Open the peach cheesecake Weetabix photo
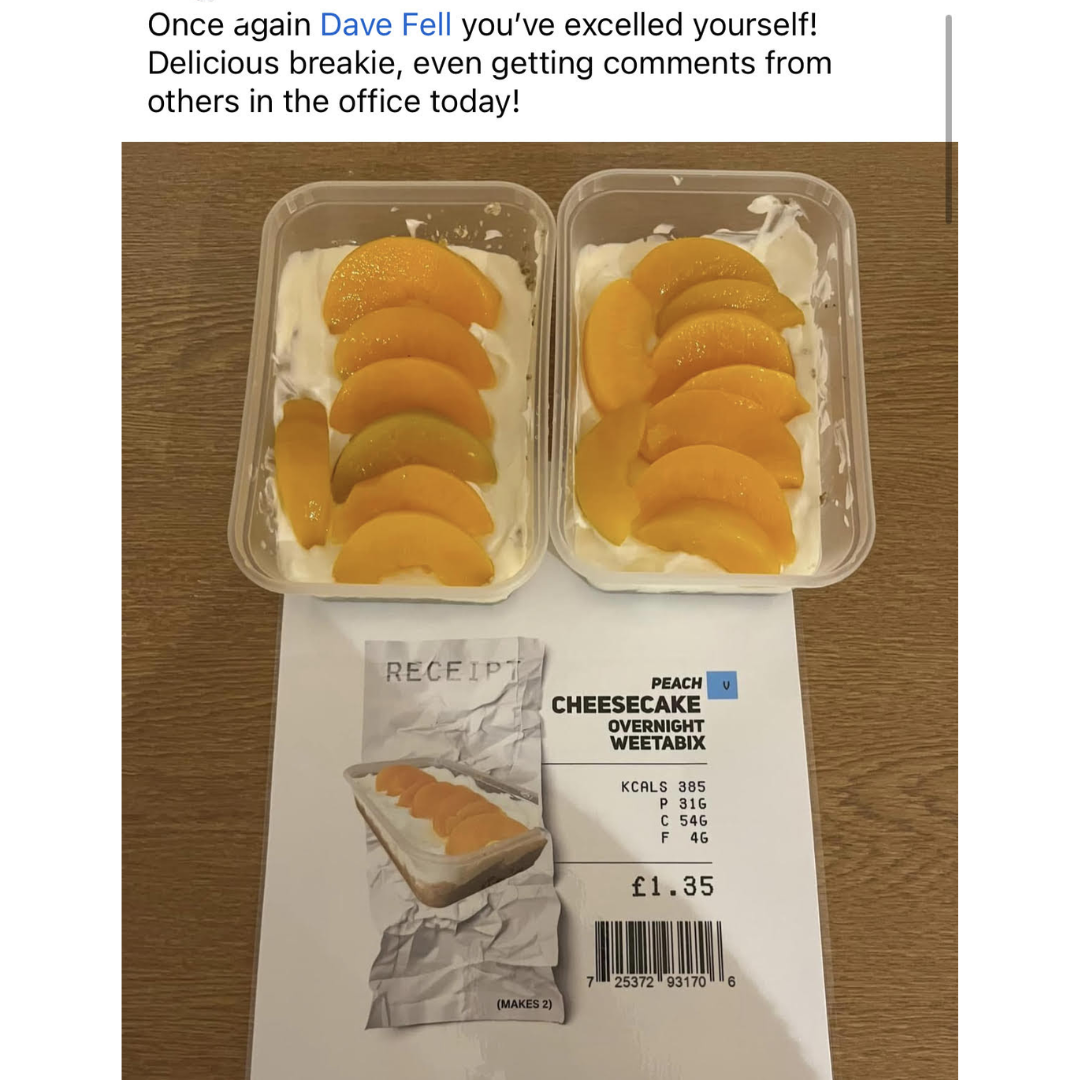Screen dimensions: 1080x1080 click(540, 610)
